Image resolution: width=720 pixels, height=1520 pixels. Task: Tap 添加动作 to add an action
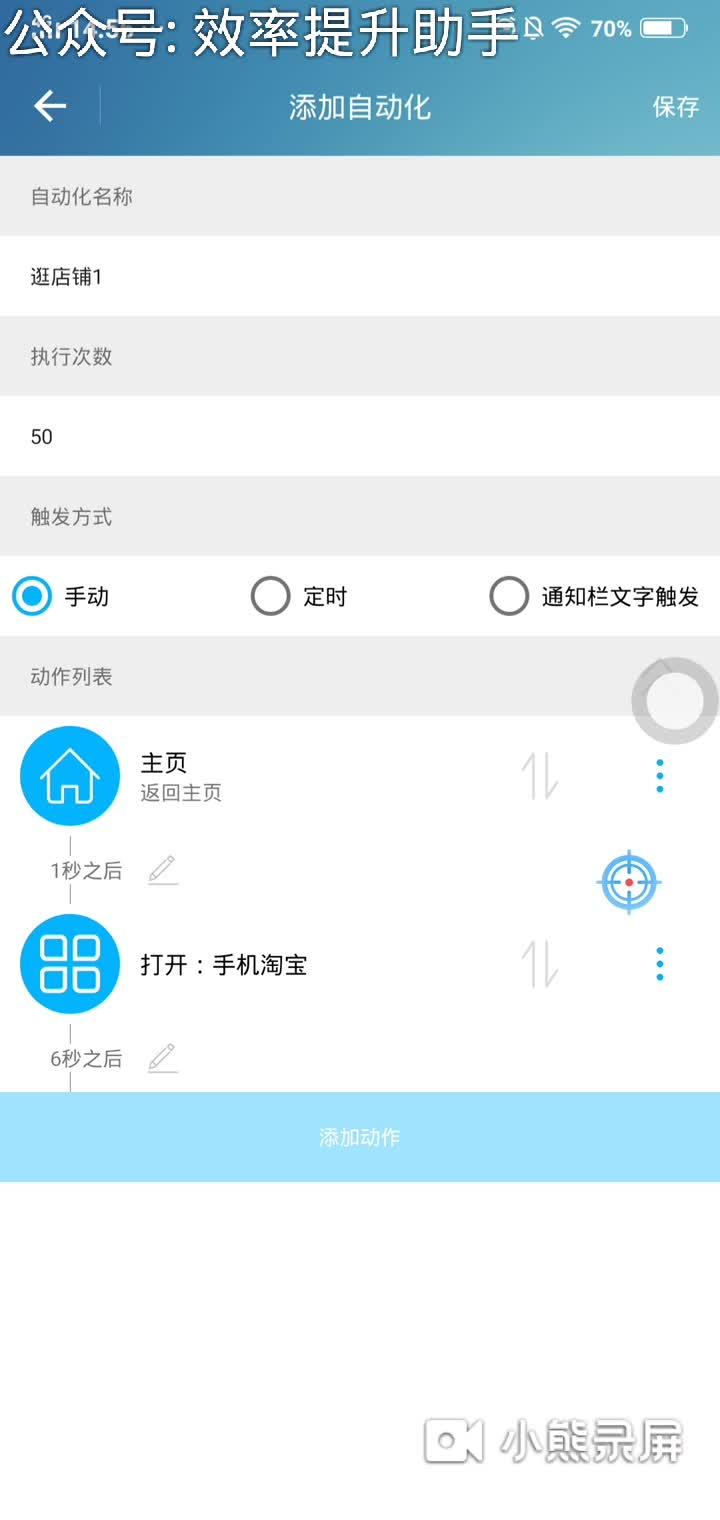pos(360,1137)
